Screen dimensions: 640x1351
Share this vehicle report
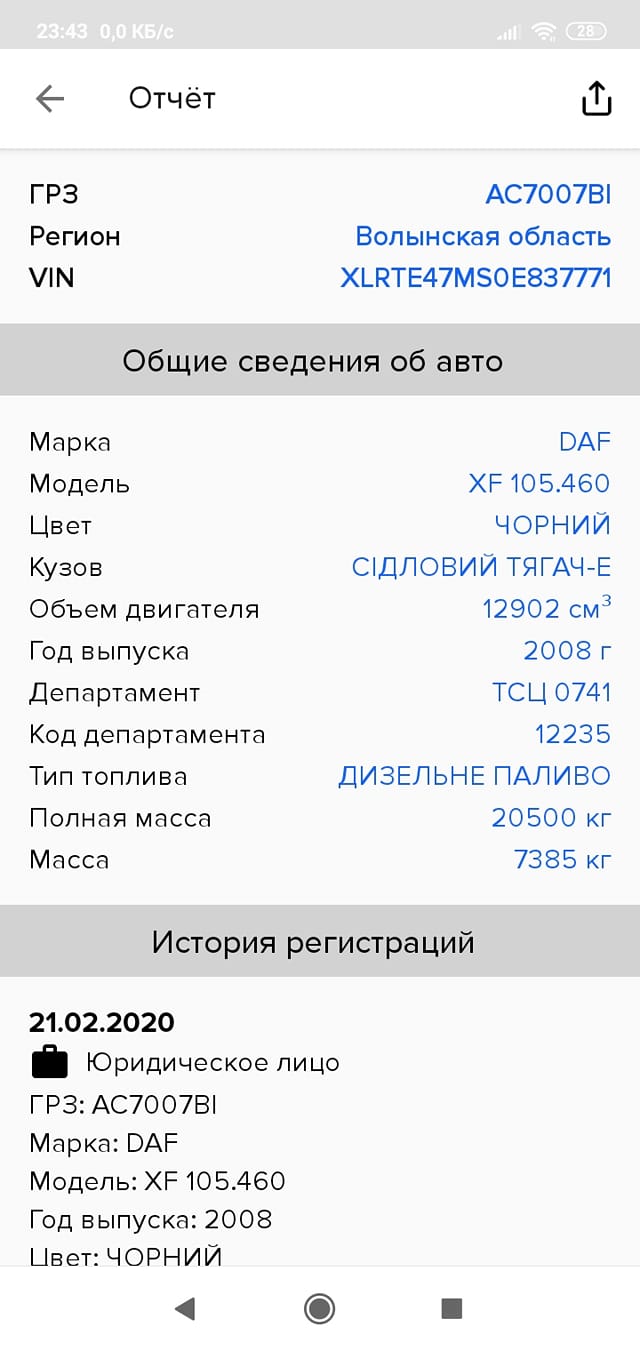tap(596, 98)
